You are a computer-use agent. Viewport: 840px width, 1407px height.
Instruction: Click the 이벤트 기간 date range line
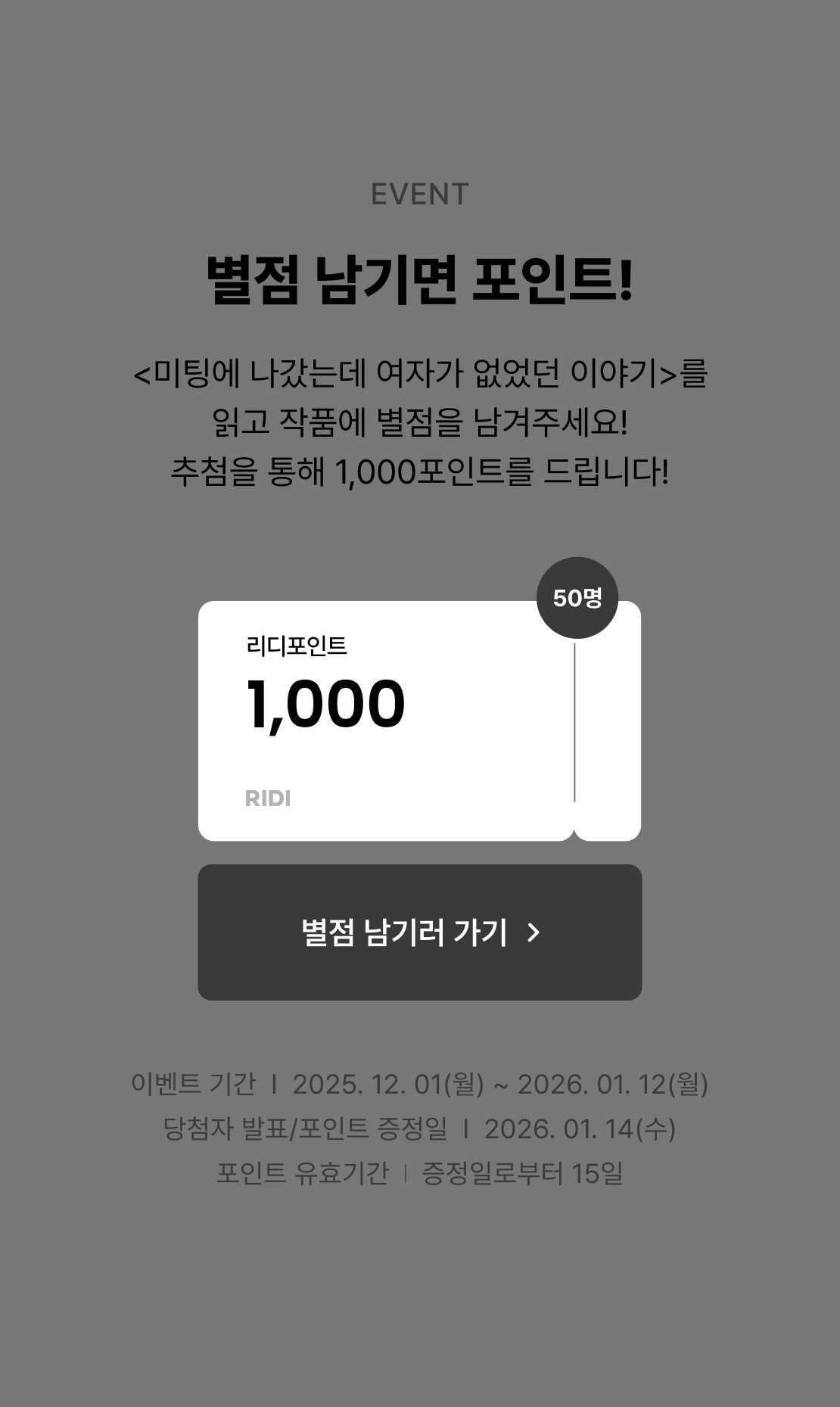click(x=419, y=1085)
